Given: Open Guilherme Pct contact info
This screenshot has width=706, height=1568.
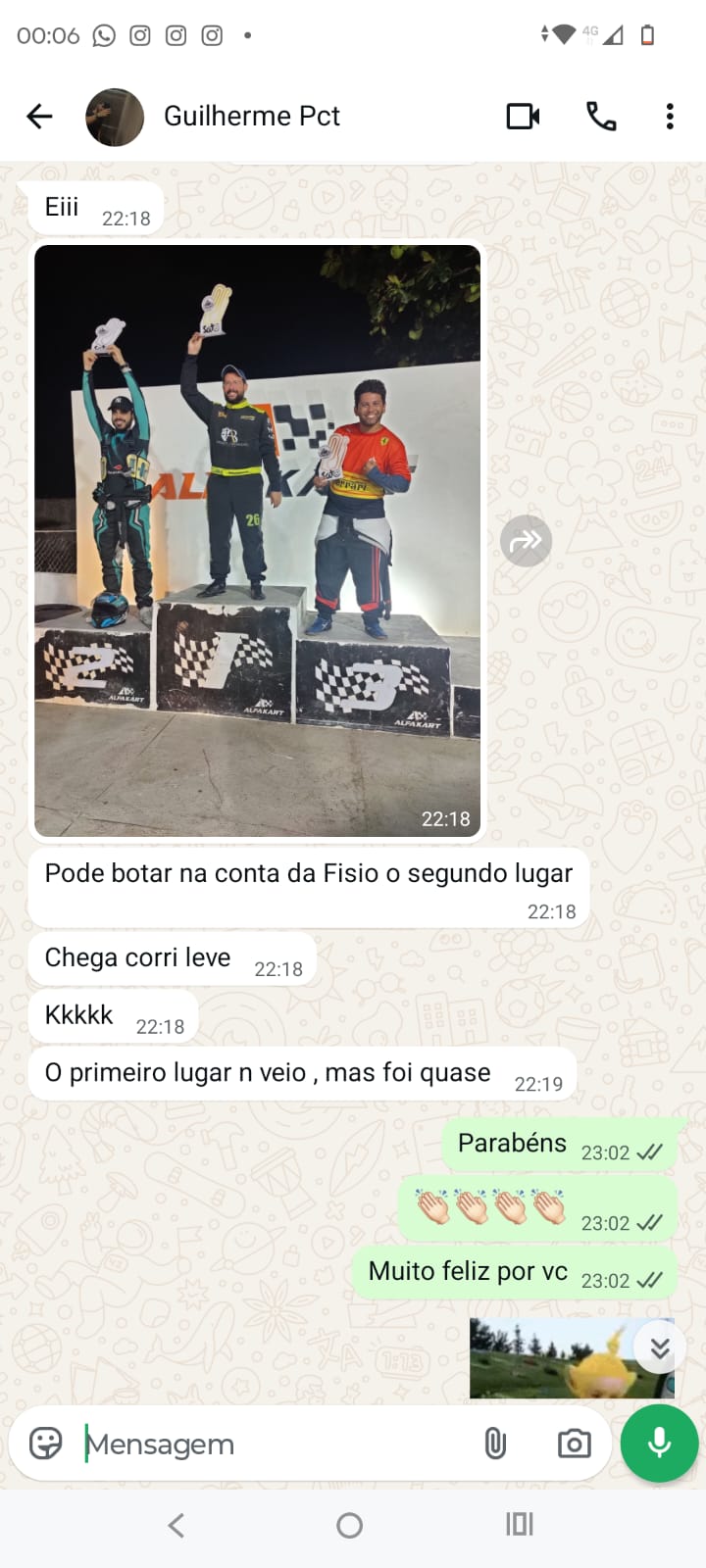Looking at the screenshot, I should (251, 117).
